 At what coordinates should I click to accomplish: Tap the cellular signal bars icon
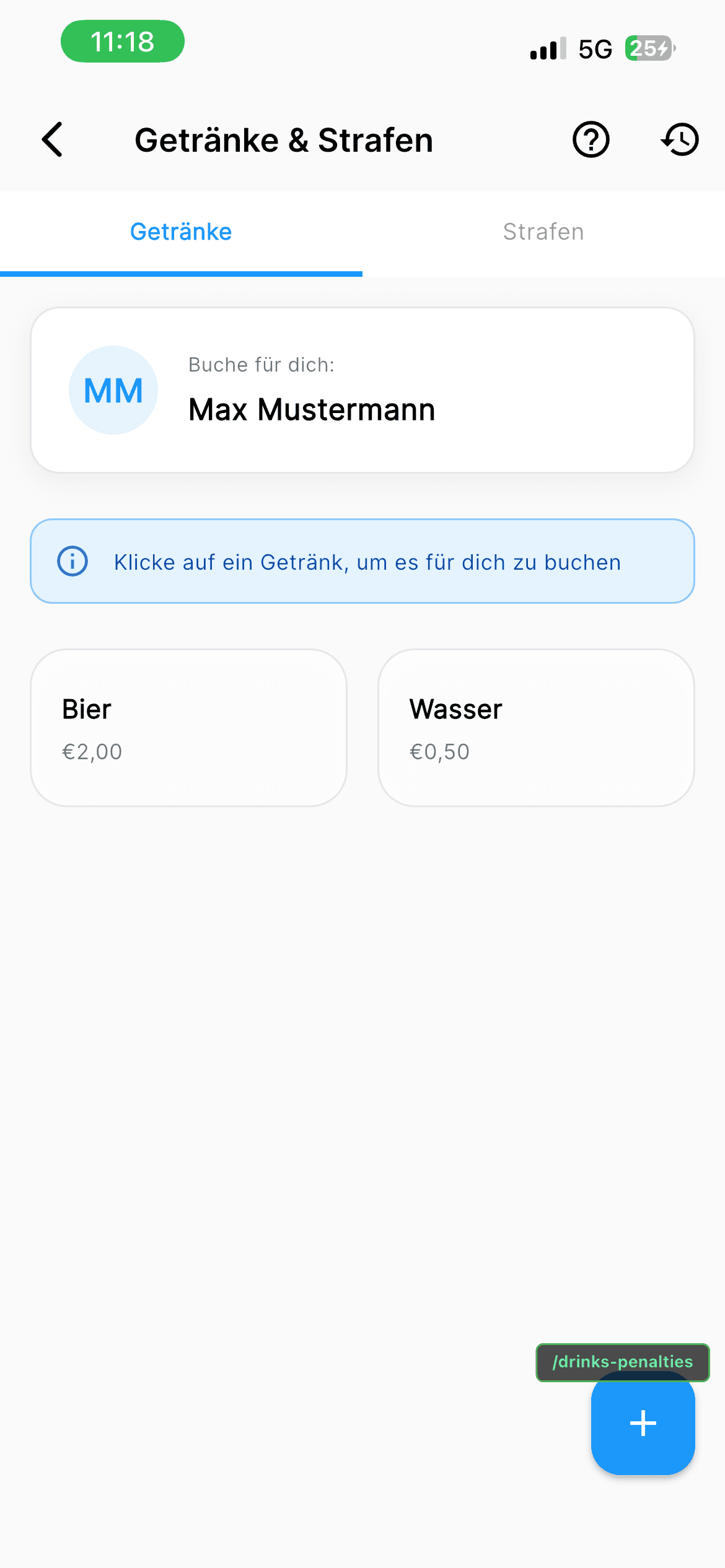545,48
